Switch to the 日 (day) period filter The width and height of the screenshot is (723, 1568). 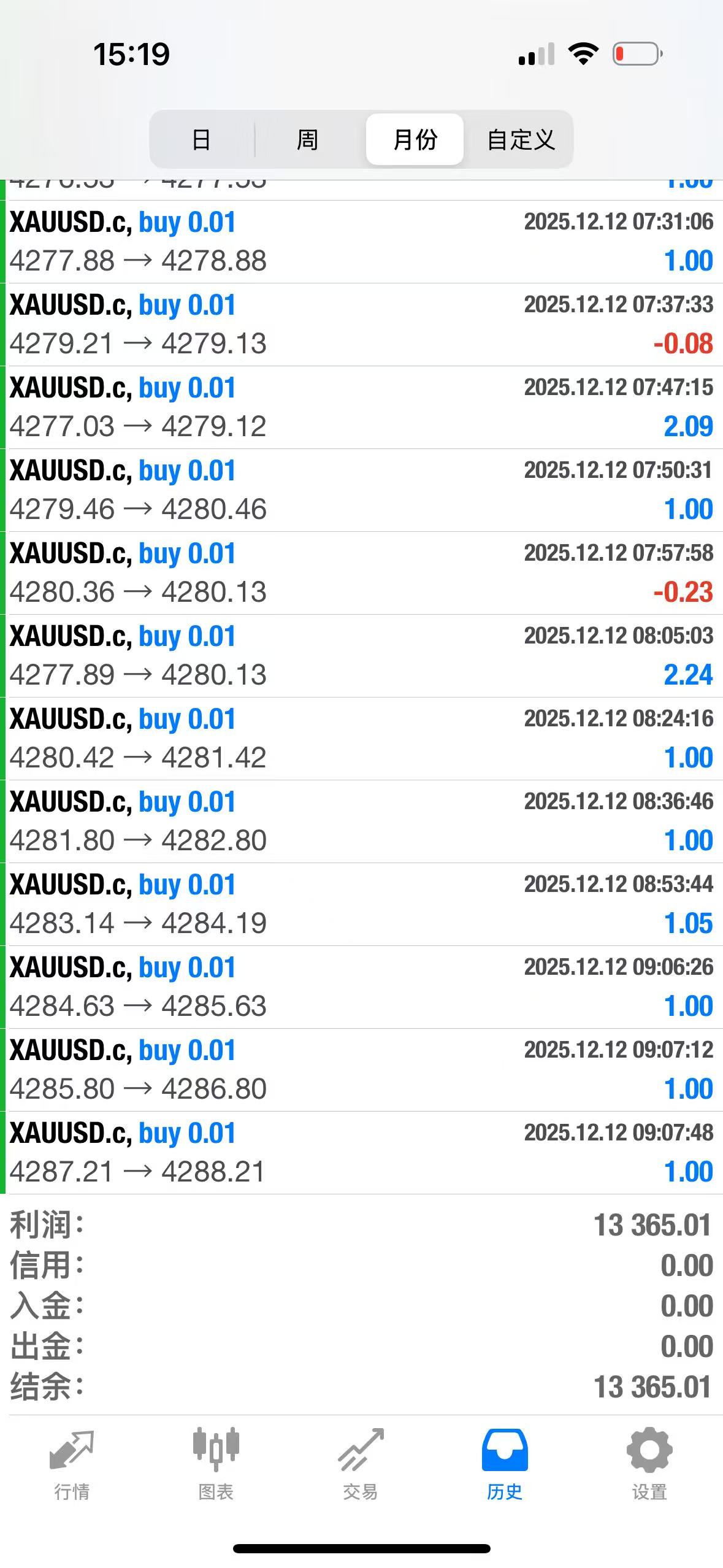pyautogui.click(x=201, y=140)
